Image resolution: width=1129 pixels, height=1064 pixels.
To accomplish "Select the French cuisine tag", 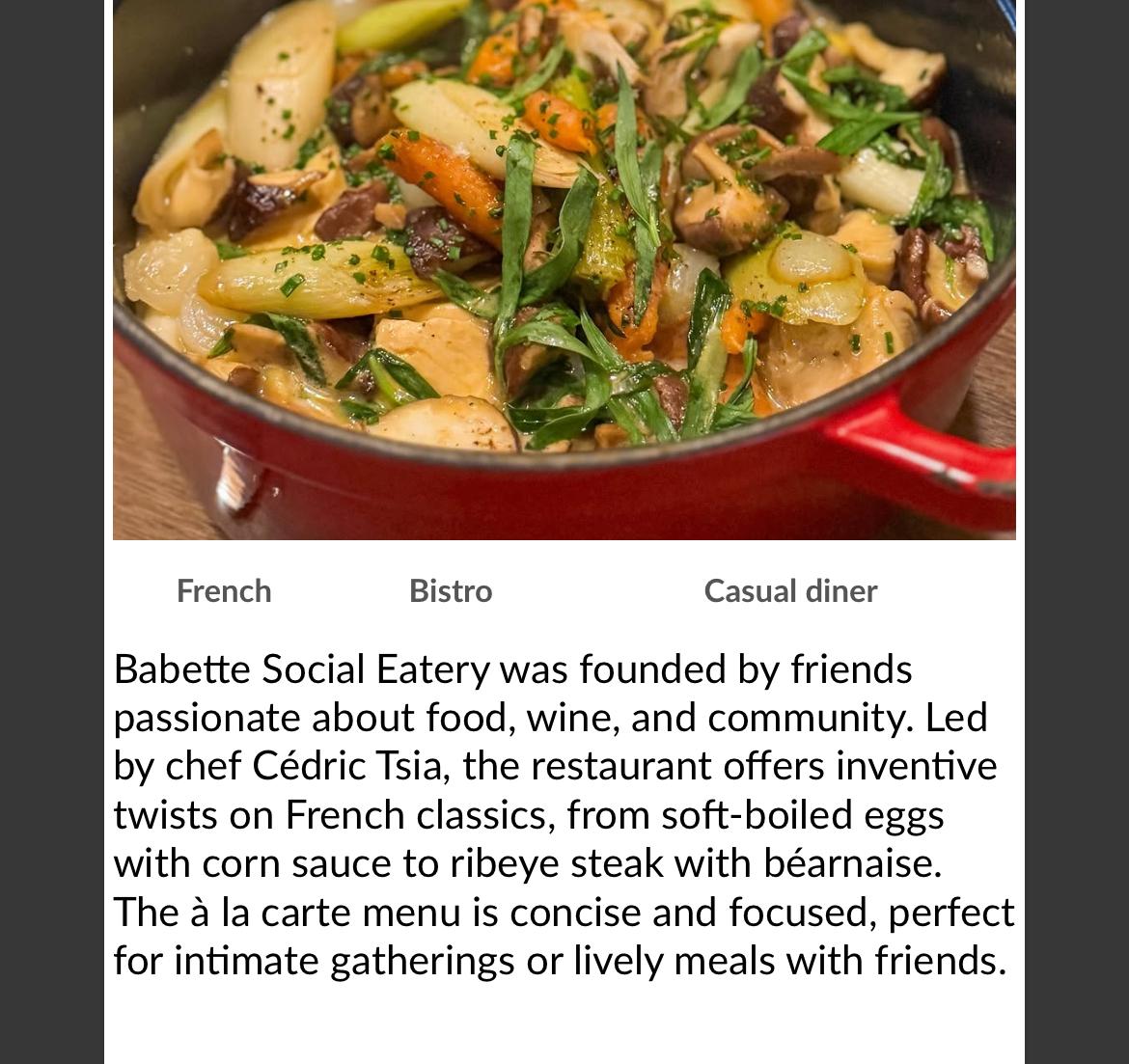I will click(x=224, y=591).
